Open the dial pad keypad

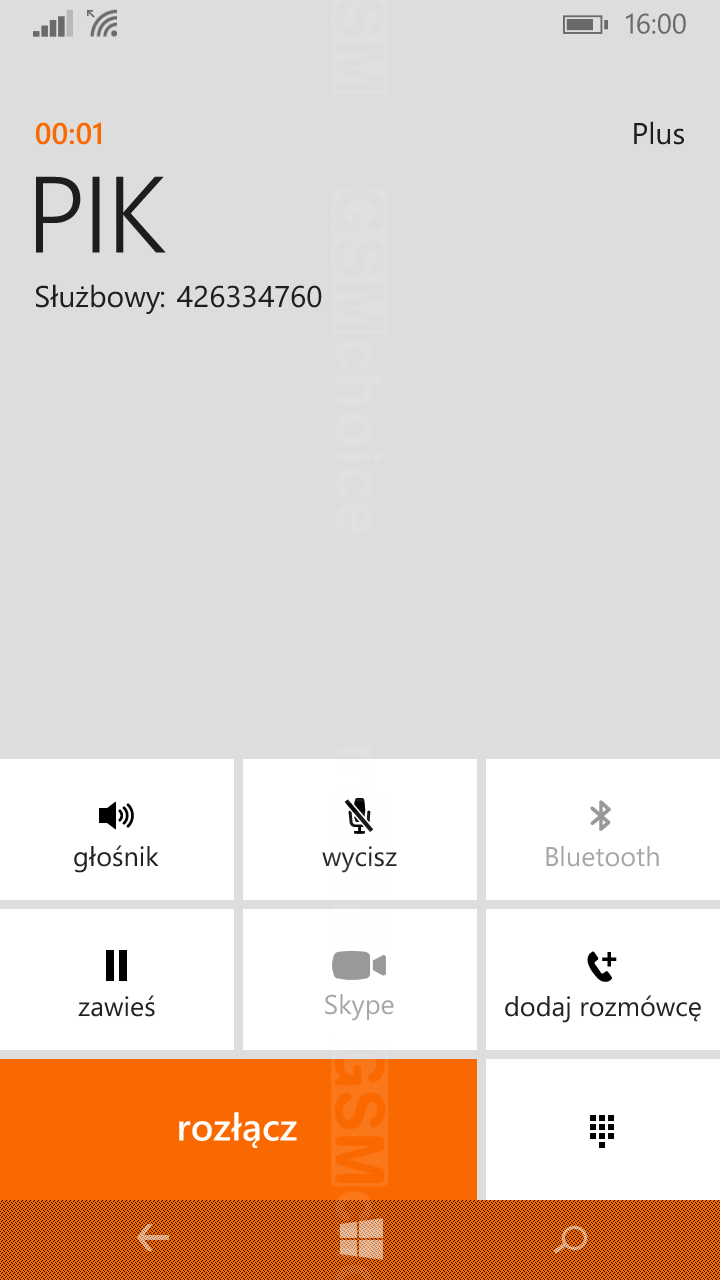pos(603,1129)
